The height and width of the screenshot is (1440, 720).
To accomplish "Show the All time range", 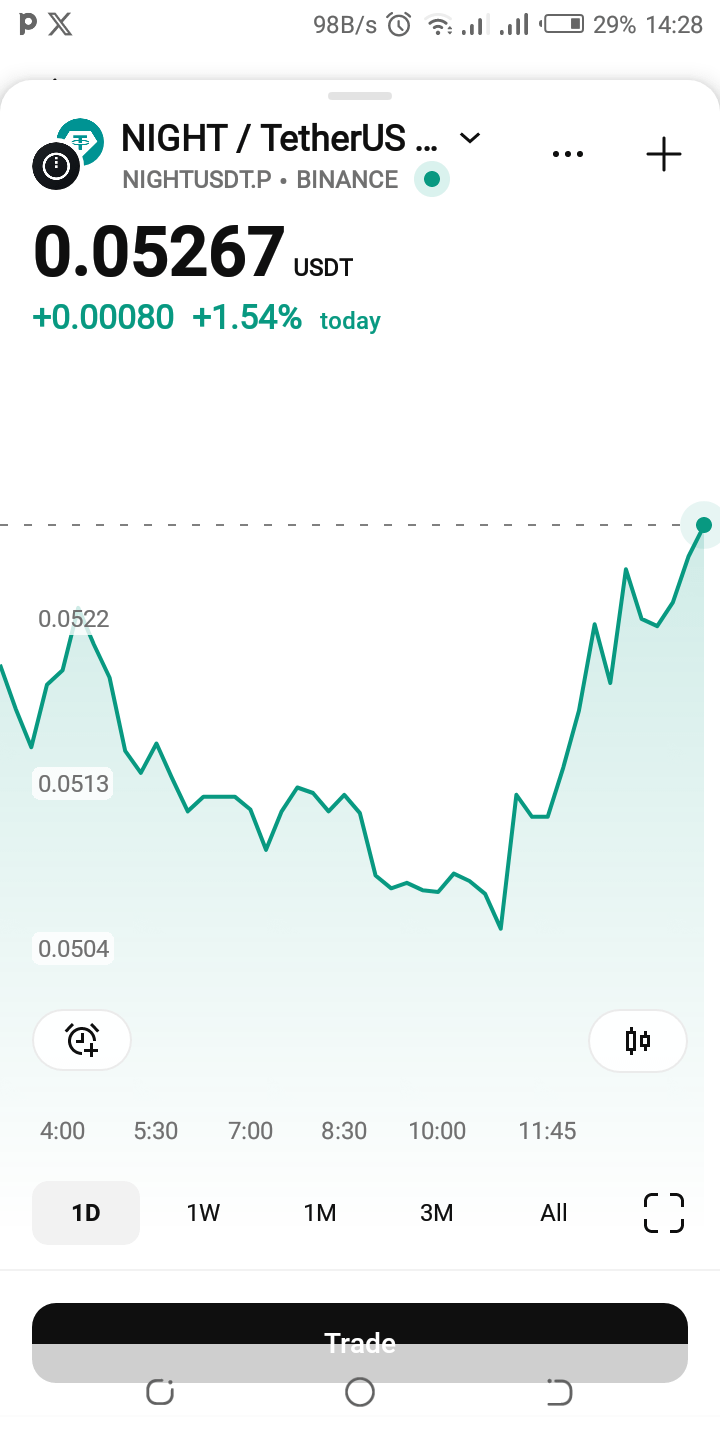I will click(554, 1213).
